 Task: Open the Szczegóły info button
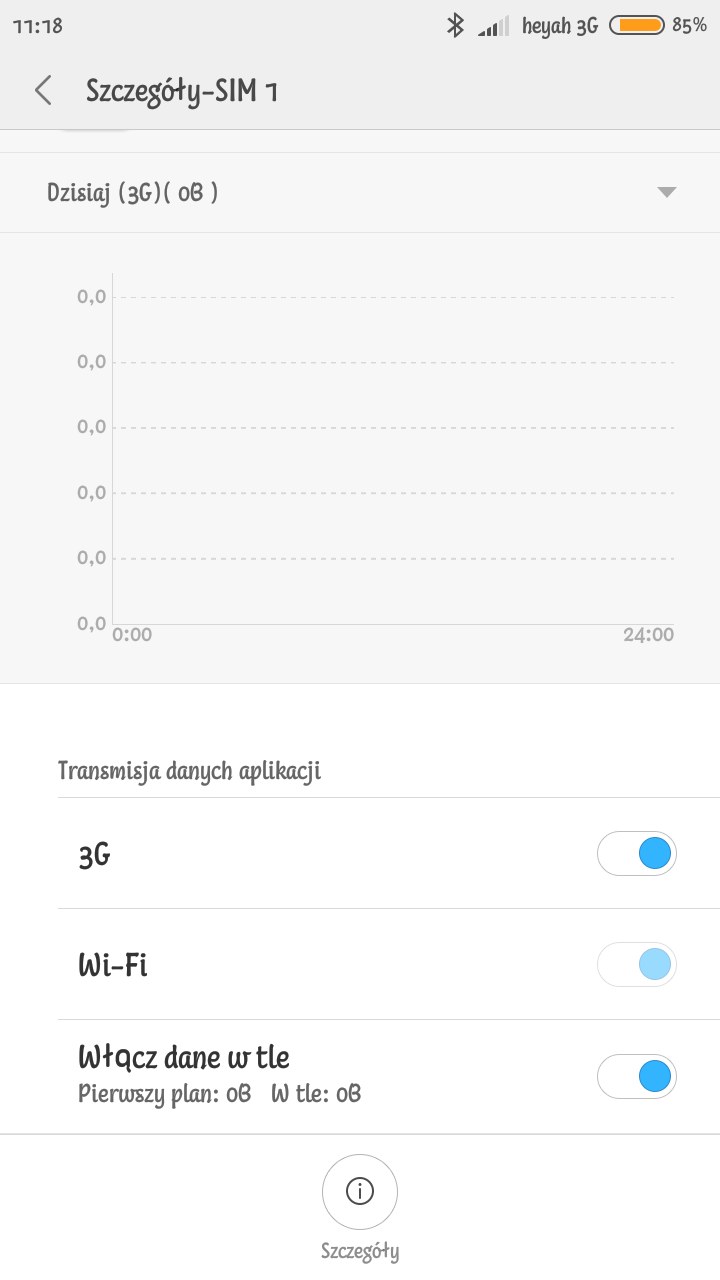360,1191
